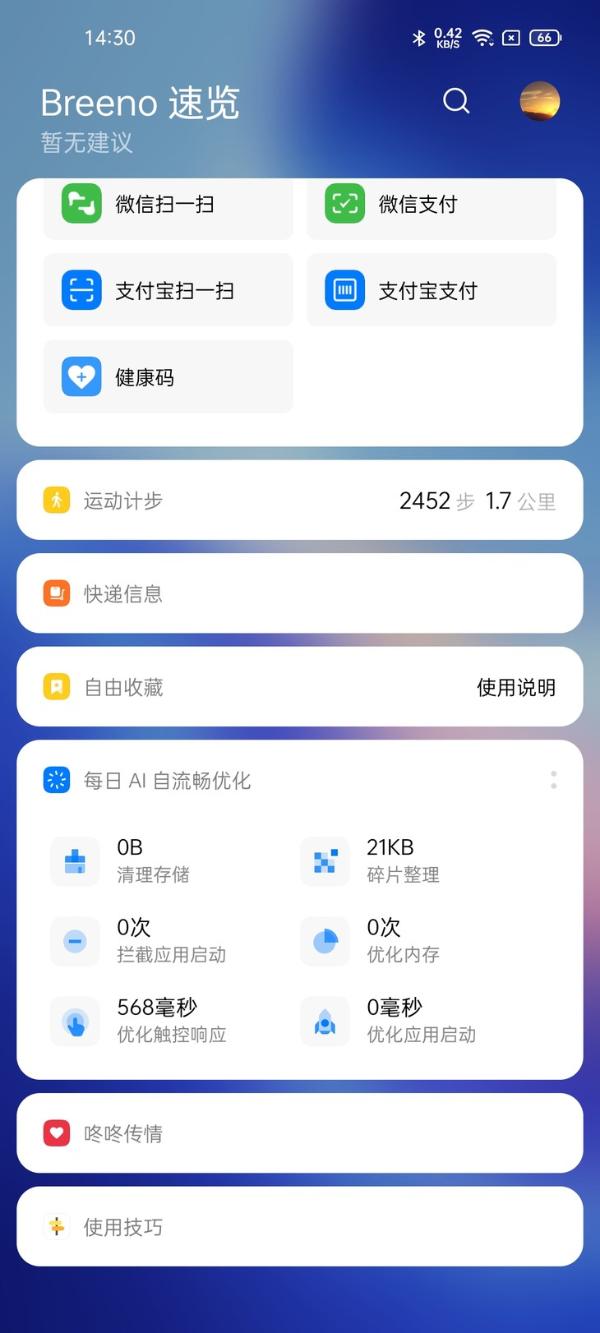Select 碎片整理 optimization item
This screenshot has width=600, height=1333.
click(400, 861)
